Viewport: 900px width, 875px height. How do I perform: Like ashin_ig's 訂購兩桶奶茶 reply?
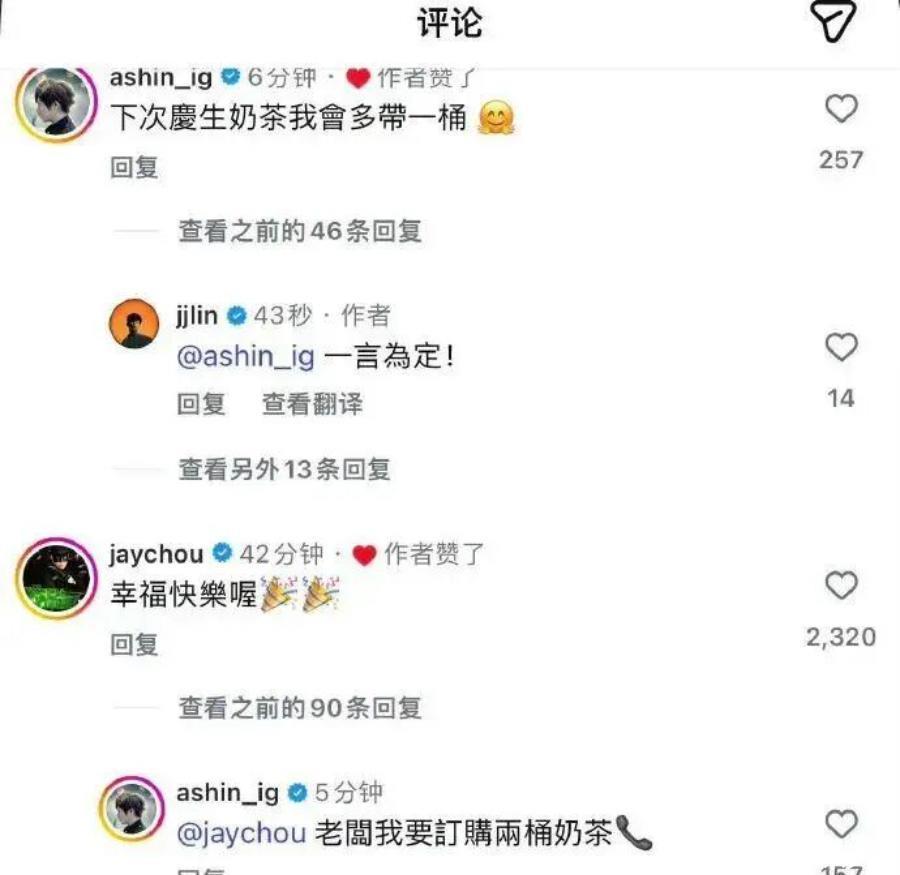click(x=841, y=824)
